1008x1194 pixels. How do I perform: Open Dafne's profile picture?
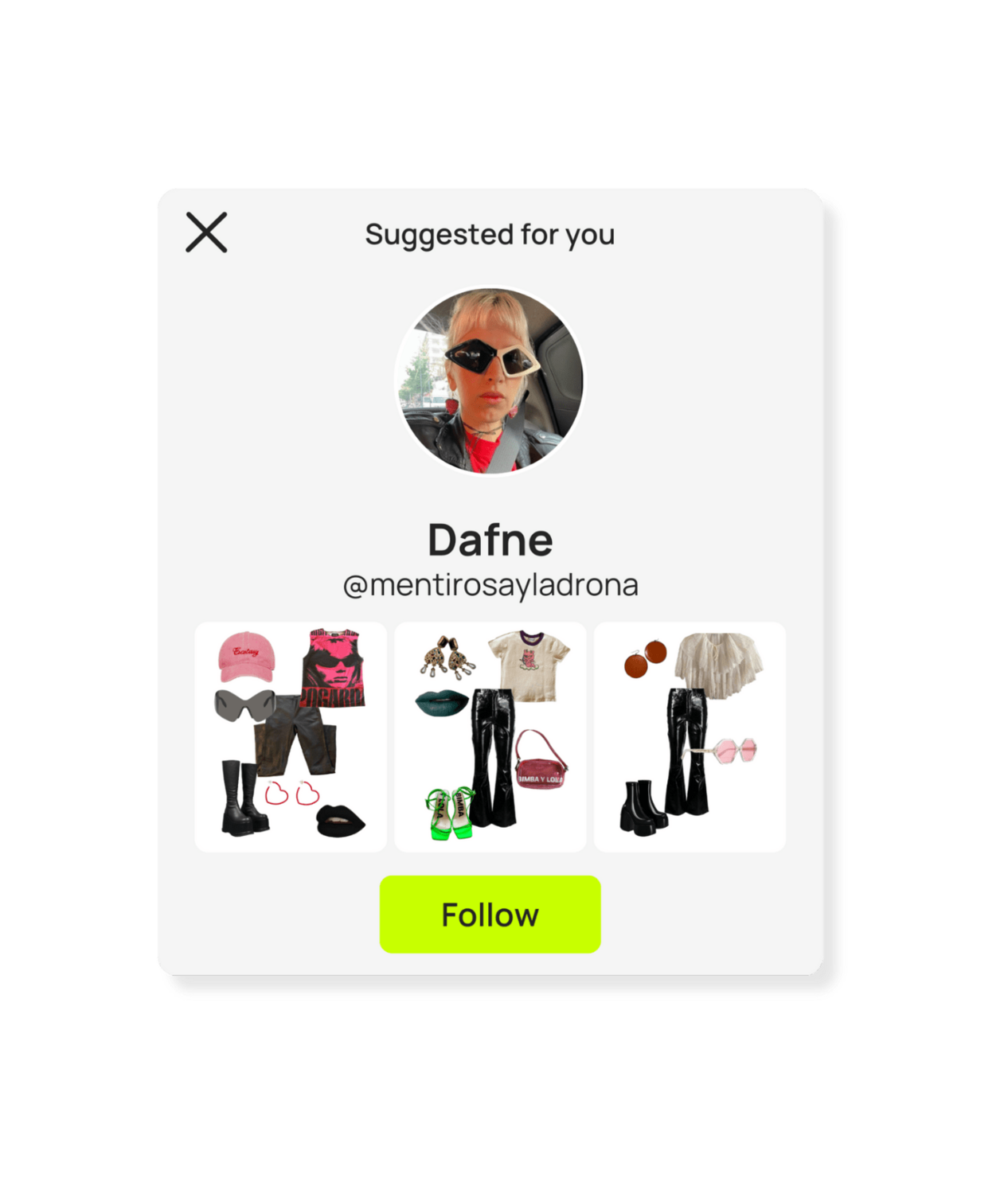point(490,381)
